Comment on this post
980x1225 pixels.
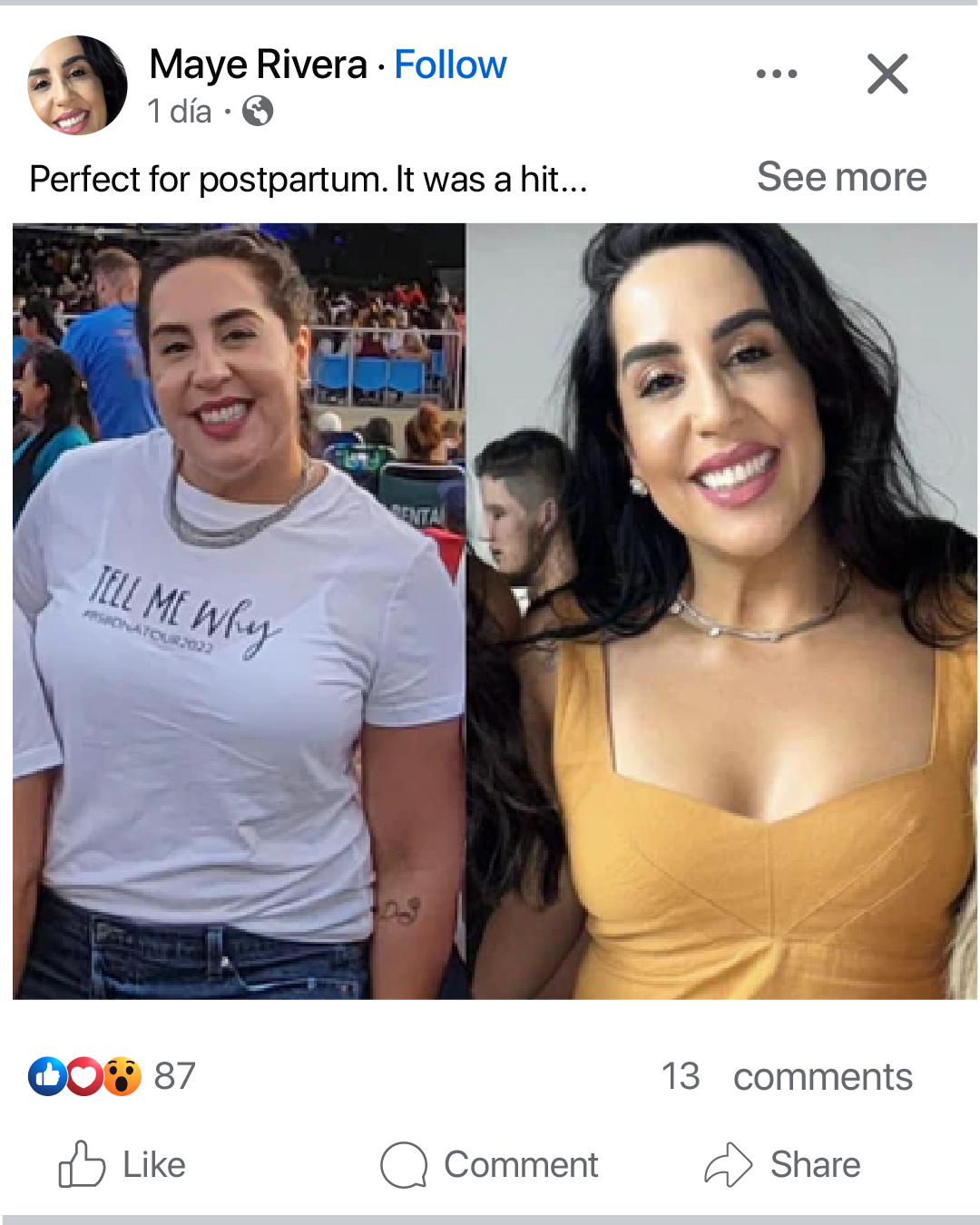point(490,1164)
